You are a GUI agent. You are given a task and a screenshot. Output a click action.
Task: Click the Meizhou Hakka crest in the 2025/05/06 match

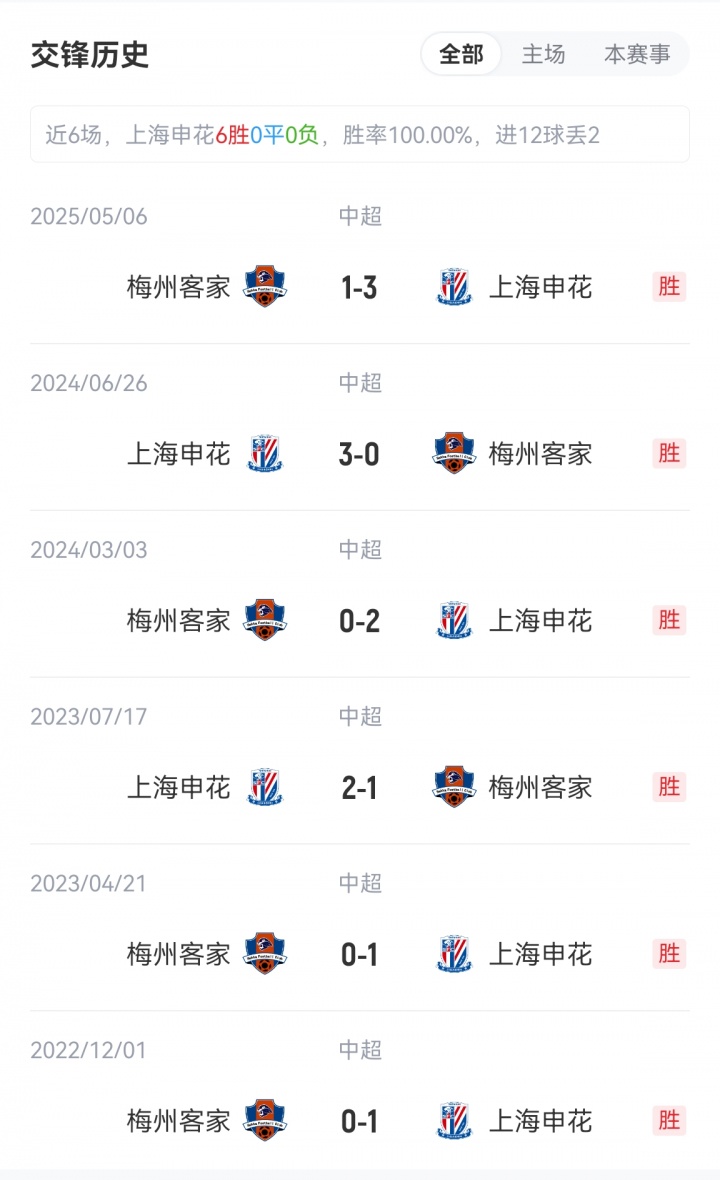[x=264, y=287]
